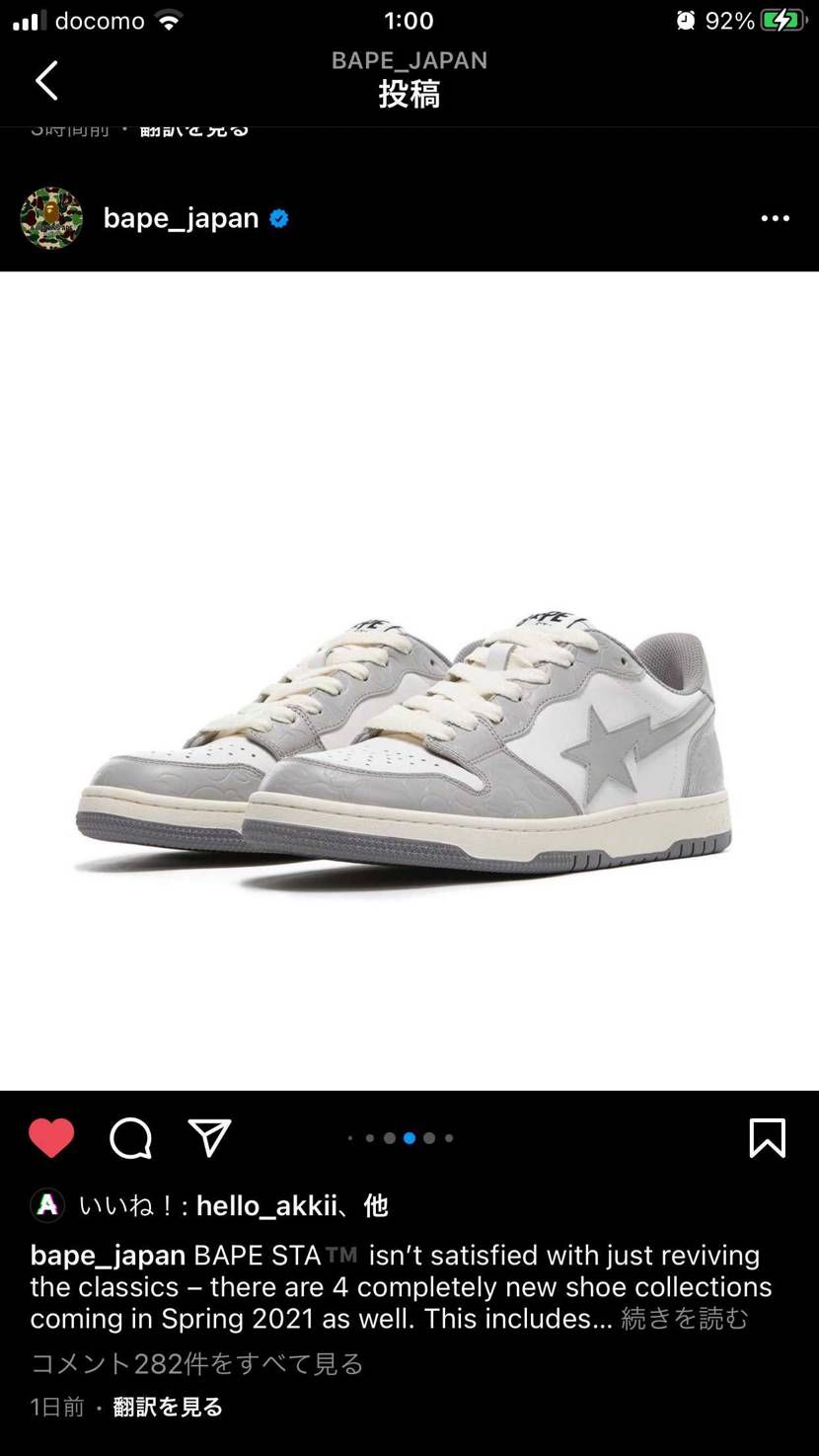Viewport: 819px width, 1456px height.
Task: Open comments with the speech bubble icon
Action: [x=130, y=1138]
